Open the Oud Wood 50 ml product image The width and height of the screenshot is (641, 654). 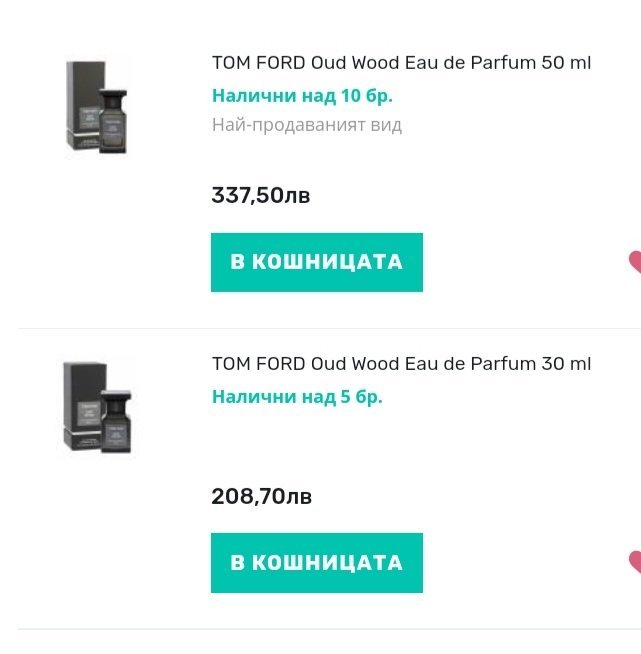(x=98, y=107)
